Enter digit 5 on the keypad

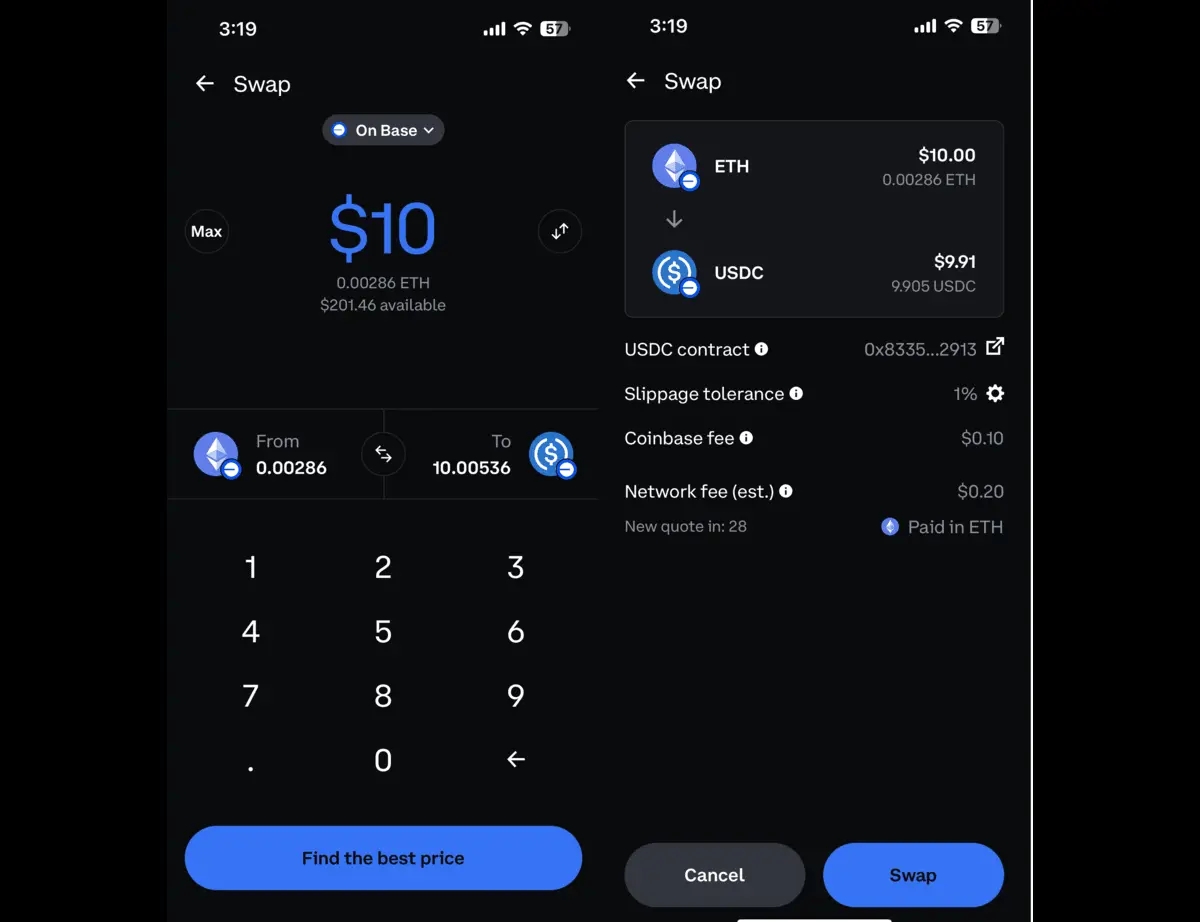(383, 632)
